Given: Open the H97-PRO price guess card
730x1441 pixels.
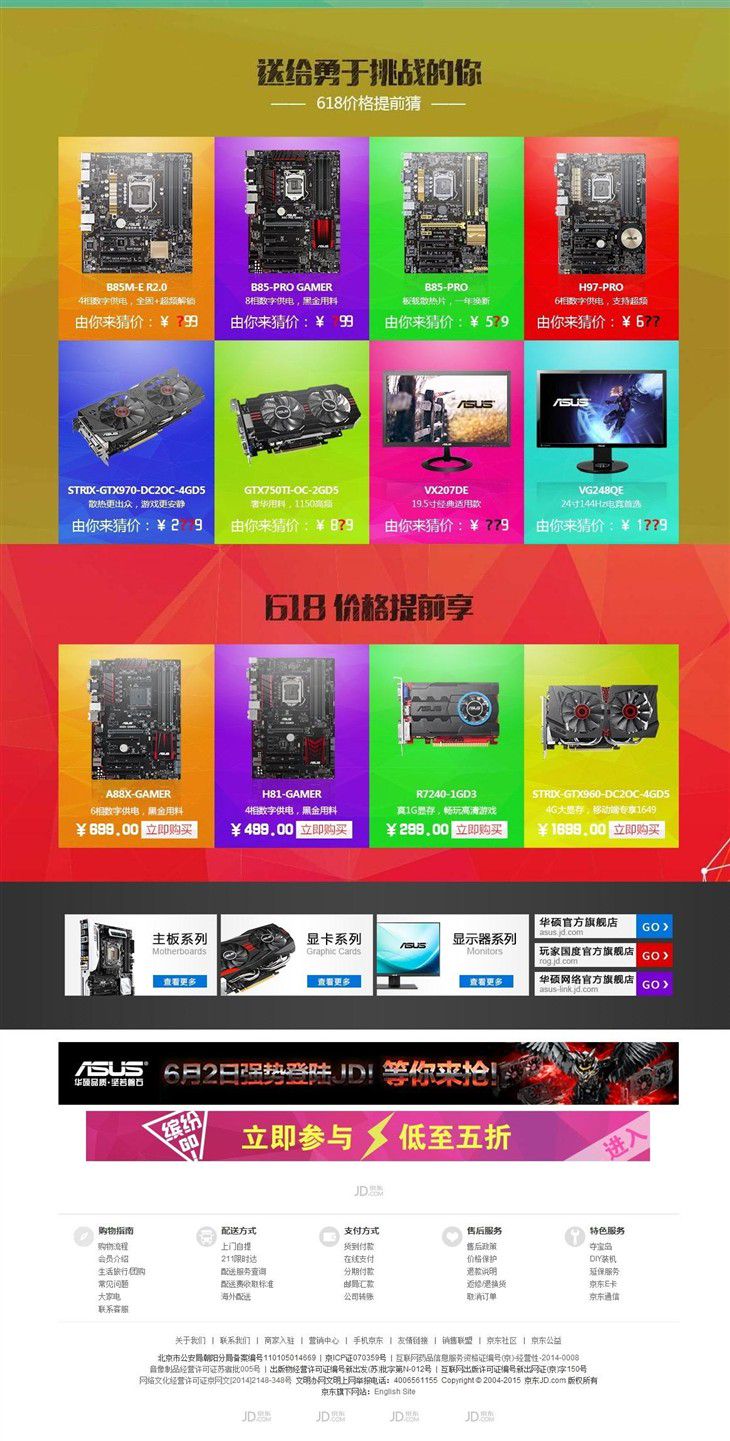Looking at the screenshot, I should coord(601,238).
